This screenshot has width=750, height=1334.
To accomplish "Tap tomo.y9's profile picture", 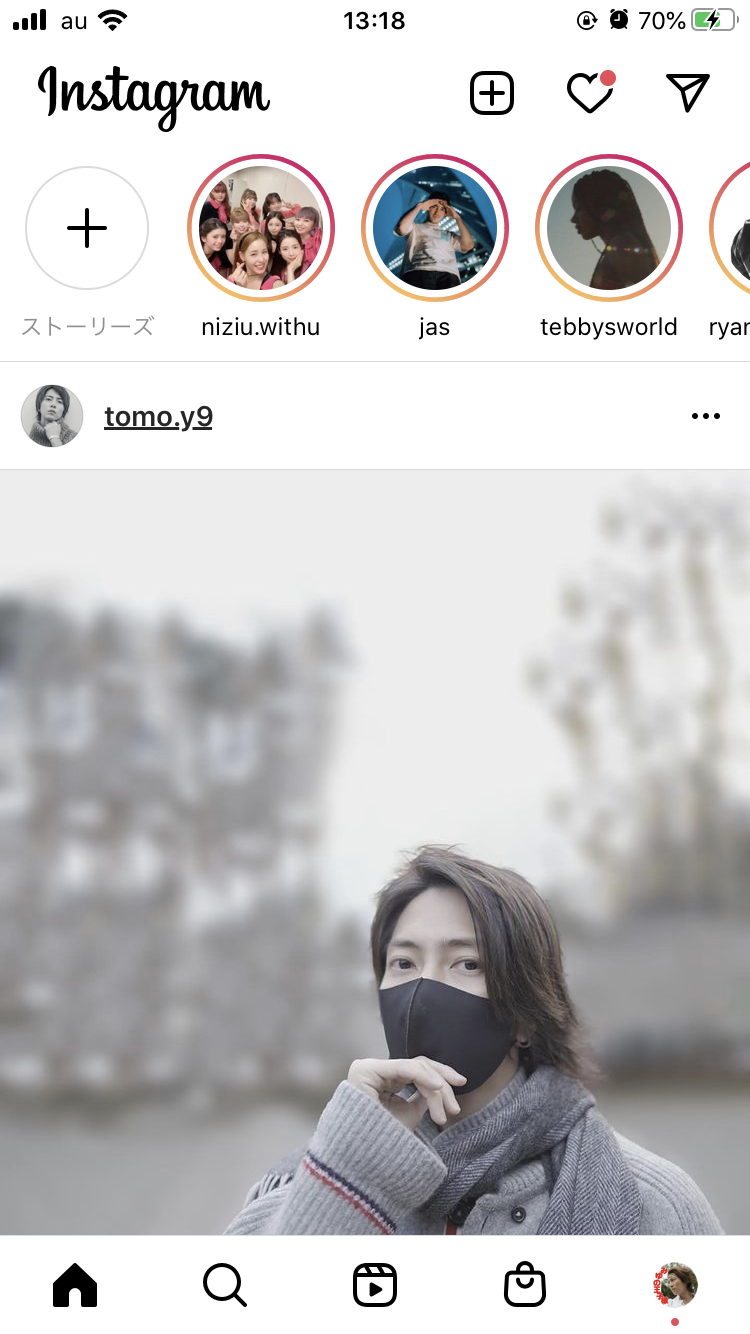I will tap(52, 416).
